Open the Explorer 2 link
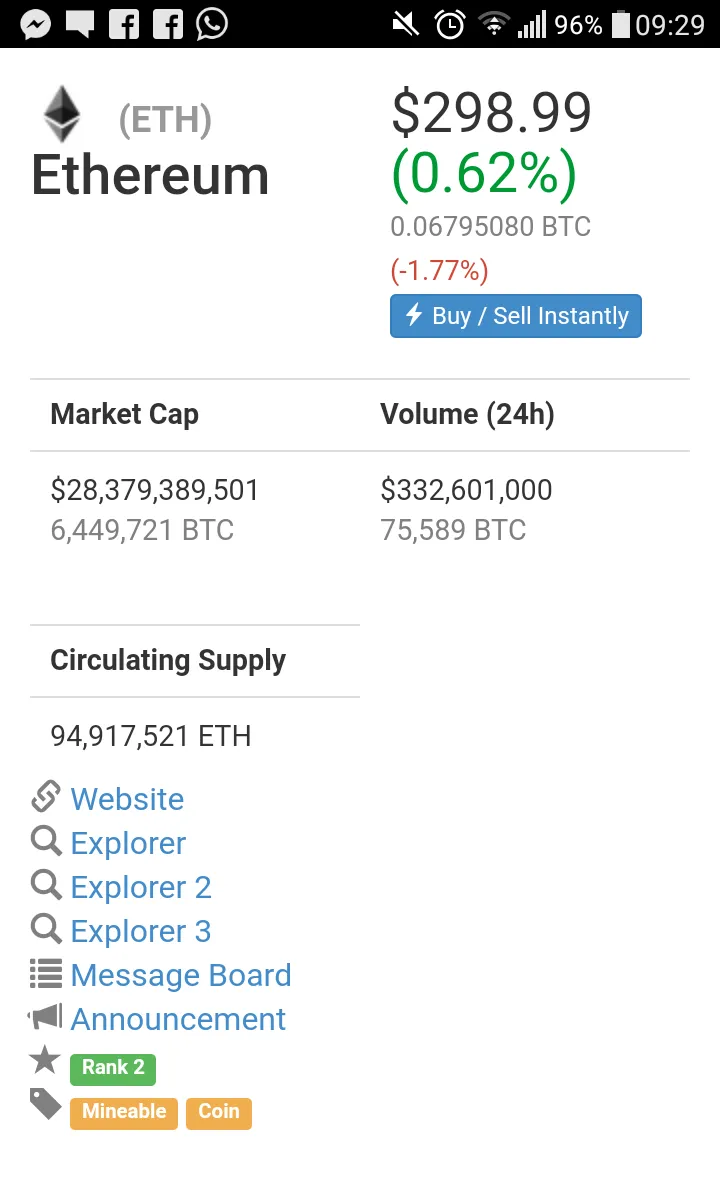 (x=140, y=887)
